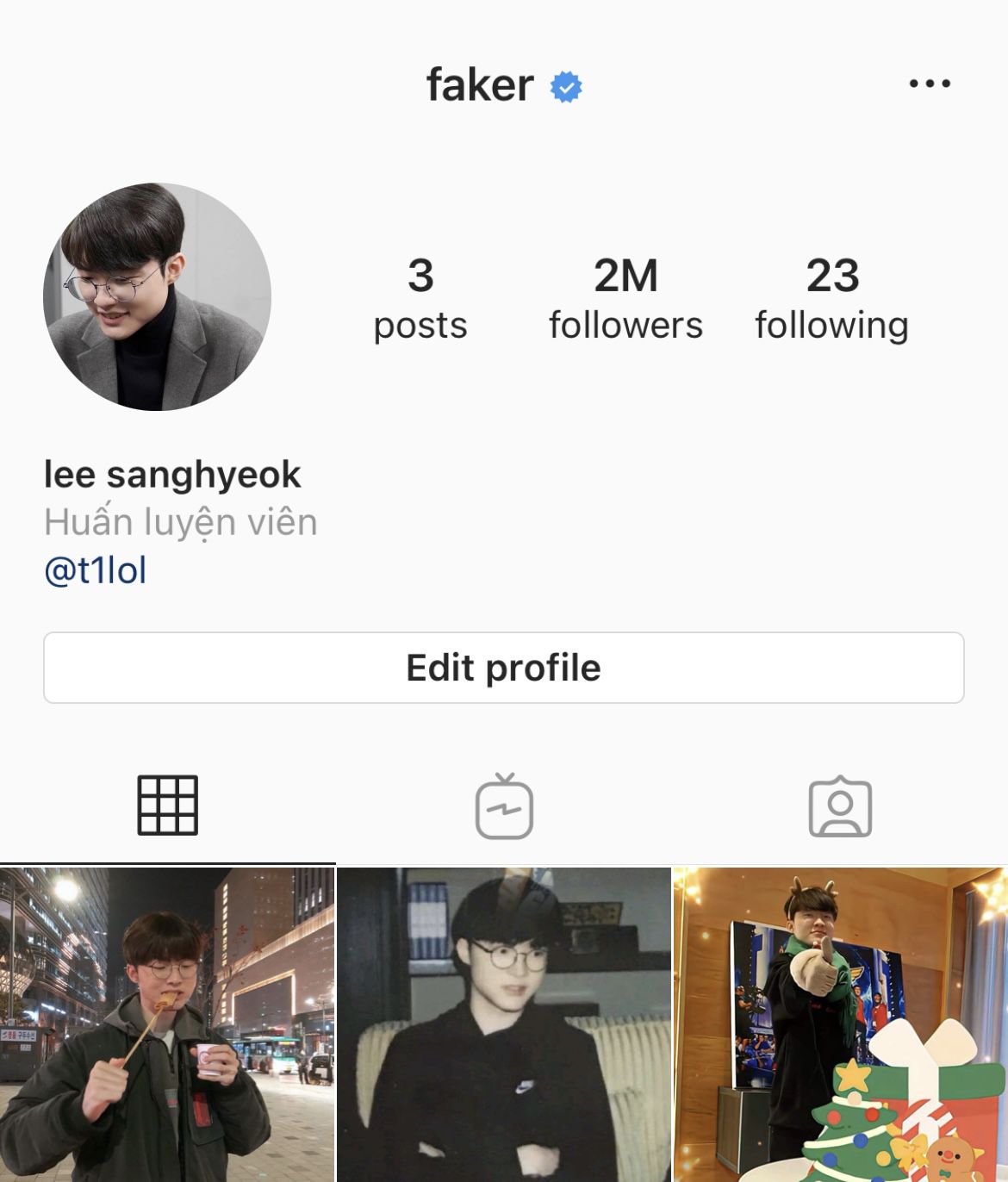Switch to the IGTV tab
Screen dimensions: 1008x1182
(x=504, y=806)
